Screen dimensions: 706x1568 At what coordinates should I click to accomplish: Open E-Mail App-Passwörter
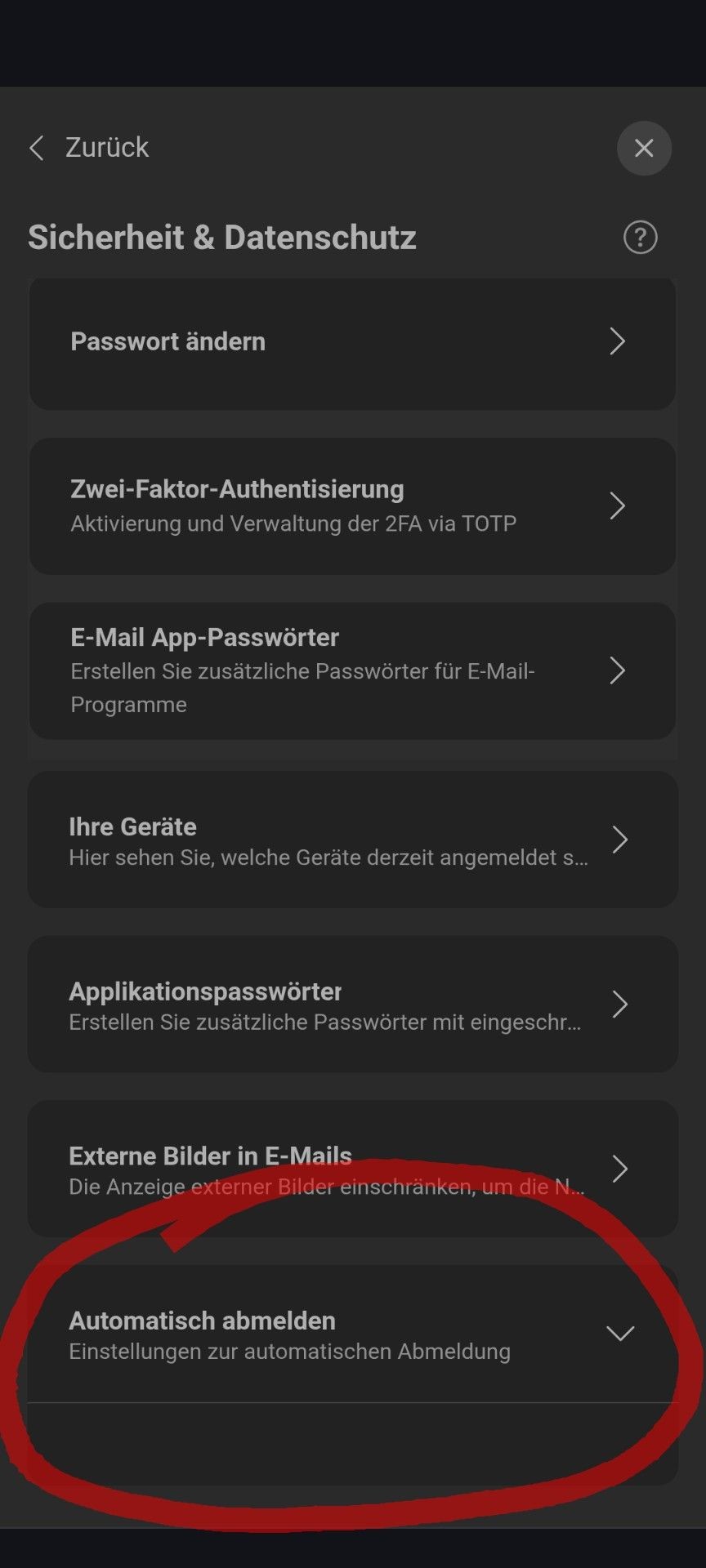[x=352, y=670]
